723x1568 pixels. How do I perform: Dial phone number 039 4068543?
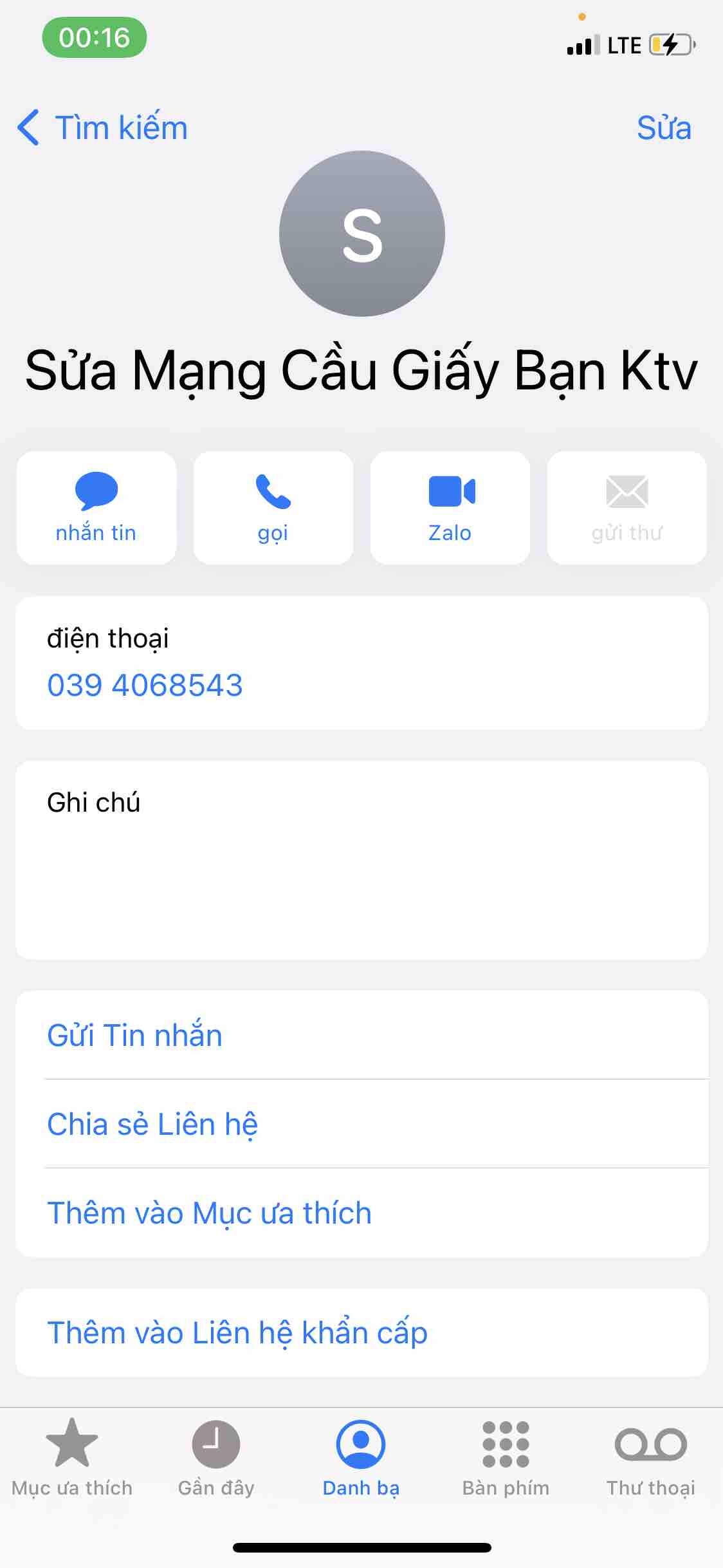(x=145, y=685)
